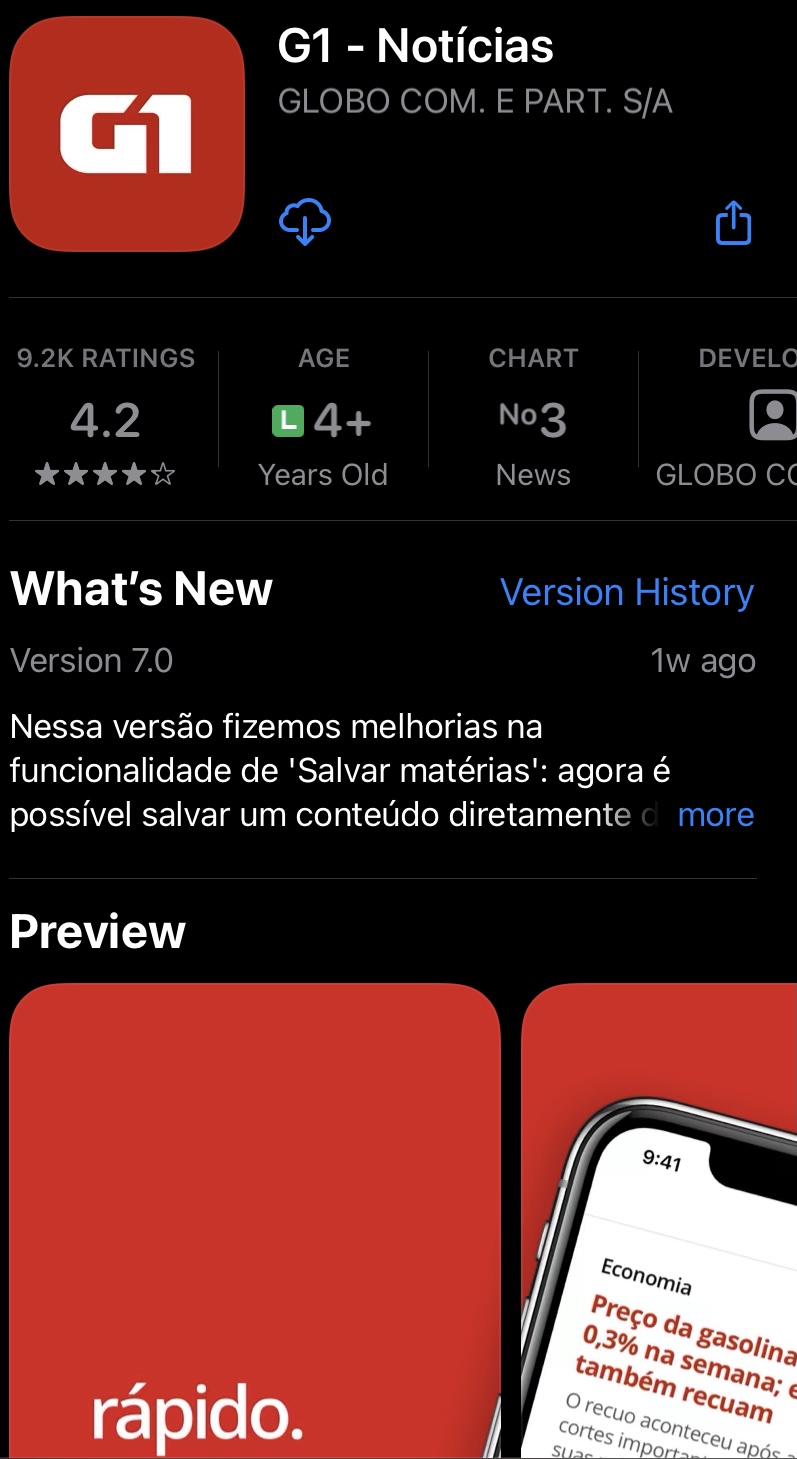Viewport: 797px width, 1459px height.
Task: Open Version History
Action: pyautogui.click(x=628, y=592)
